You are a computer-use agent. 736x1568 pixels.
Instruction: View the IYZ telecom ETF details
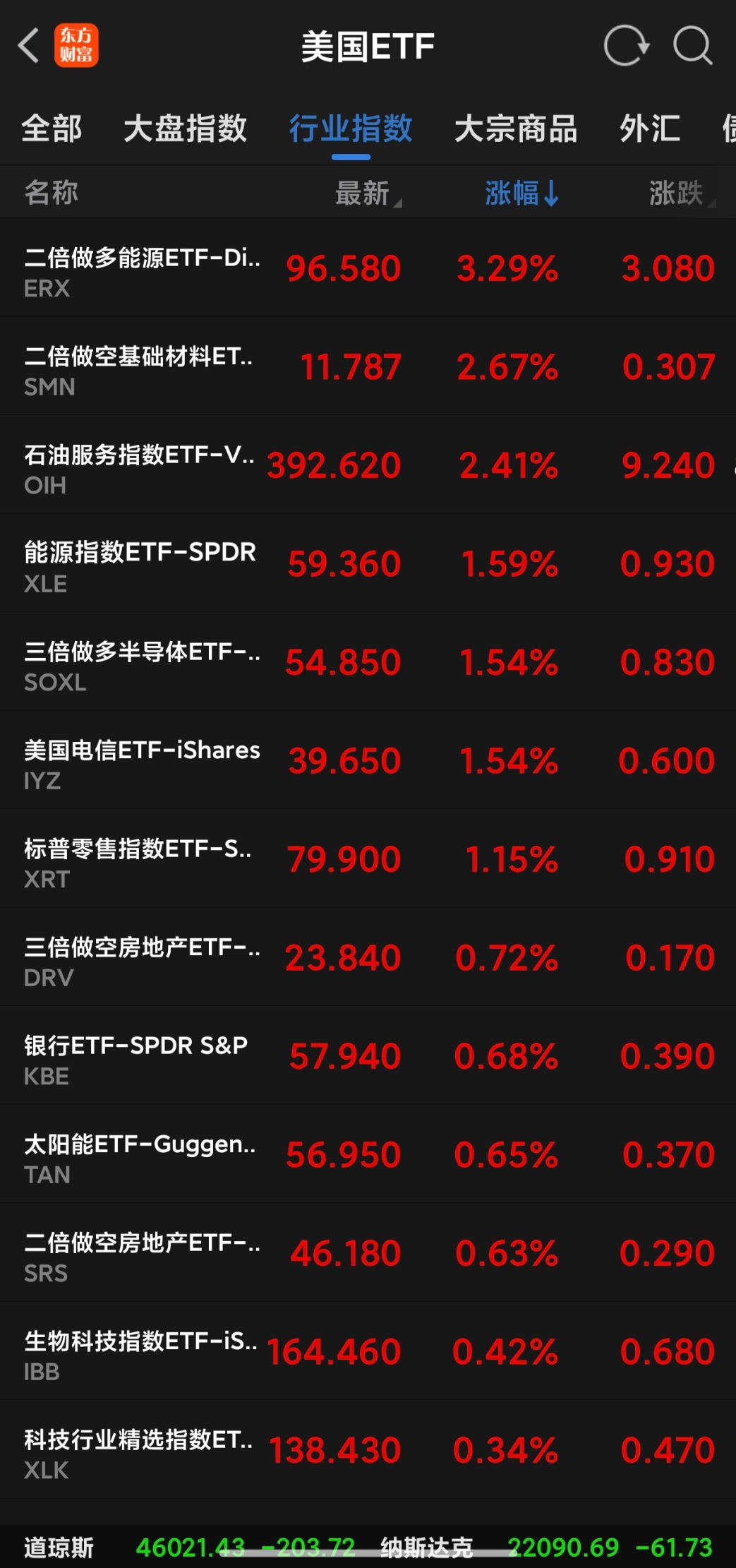click(367, 761)
